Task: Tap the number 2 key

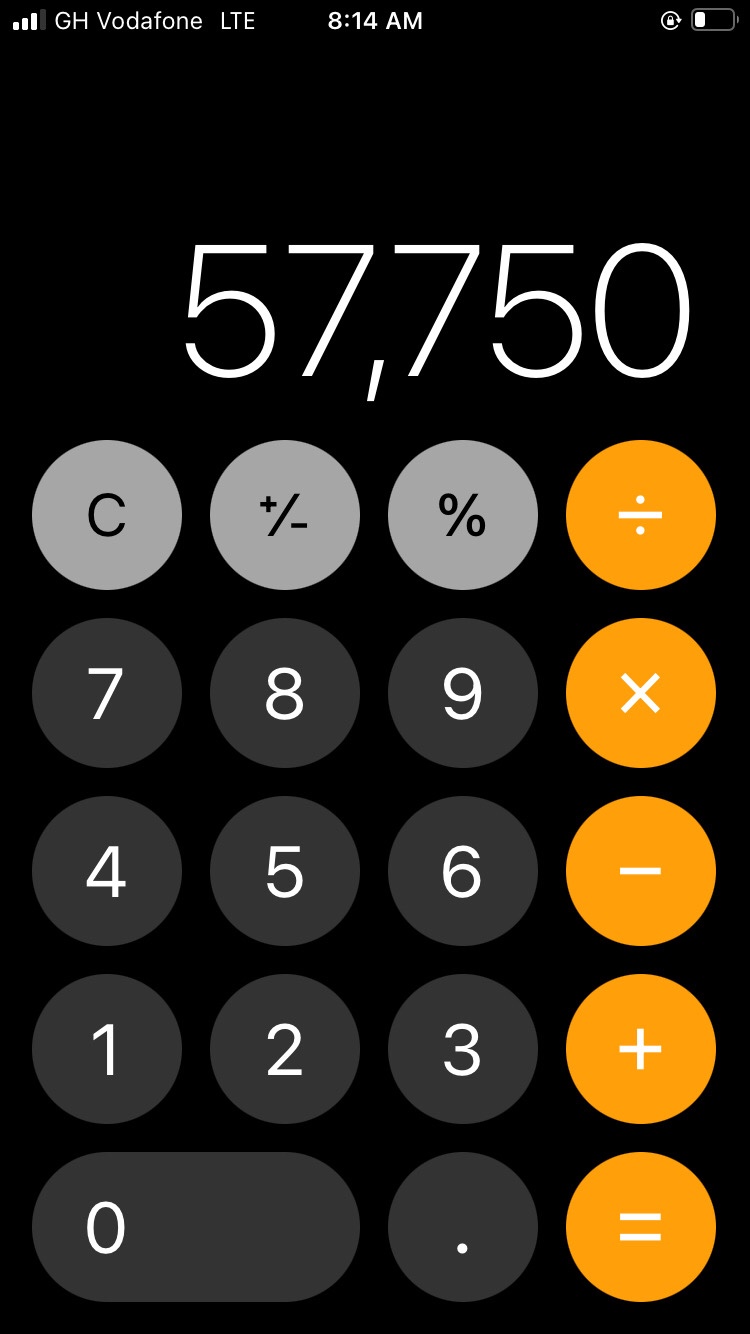Action: 285,1049
